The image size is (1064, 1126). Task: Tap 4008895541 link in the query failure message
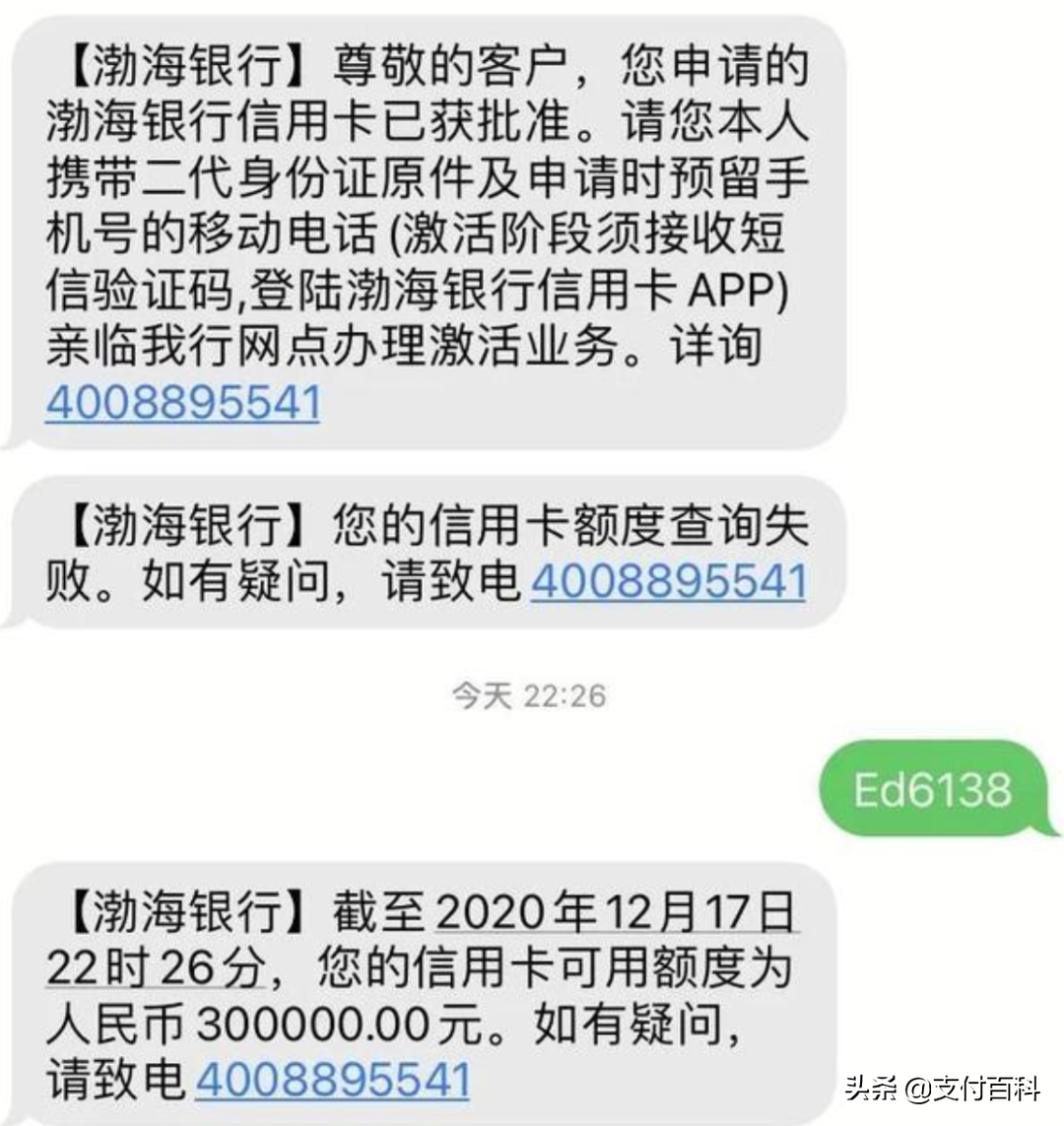[x=670, y=581]
